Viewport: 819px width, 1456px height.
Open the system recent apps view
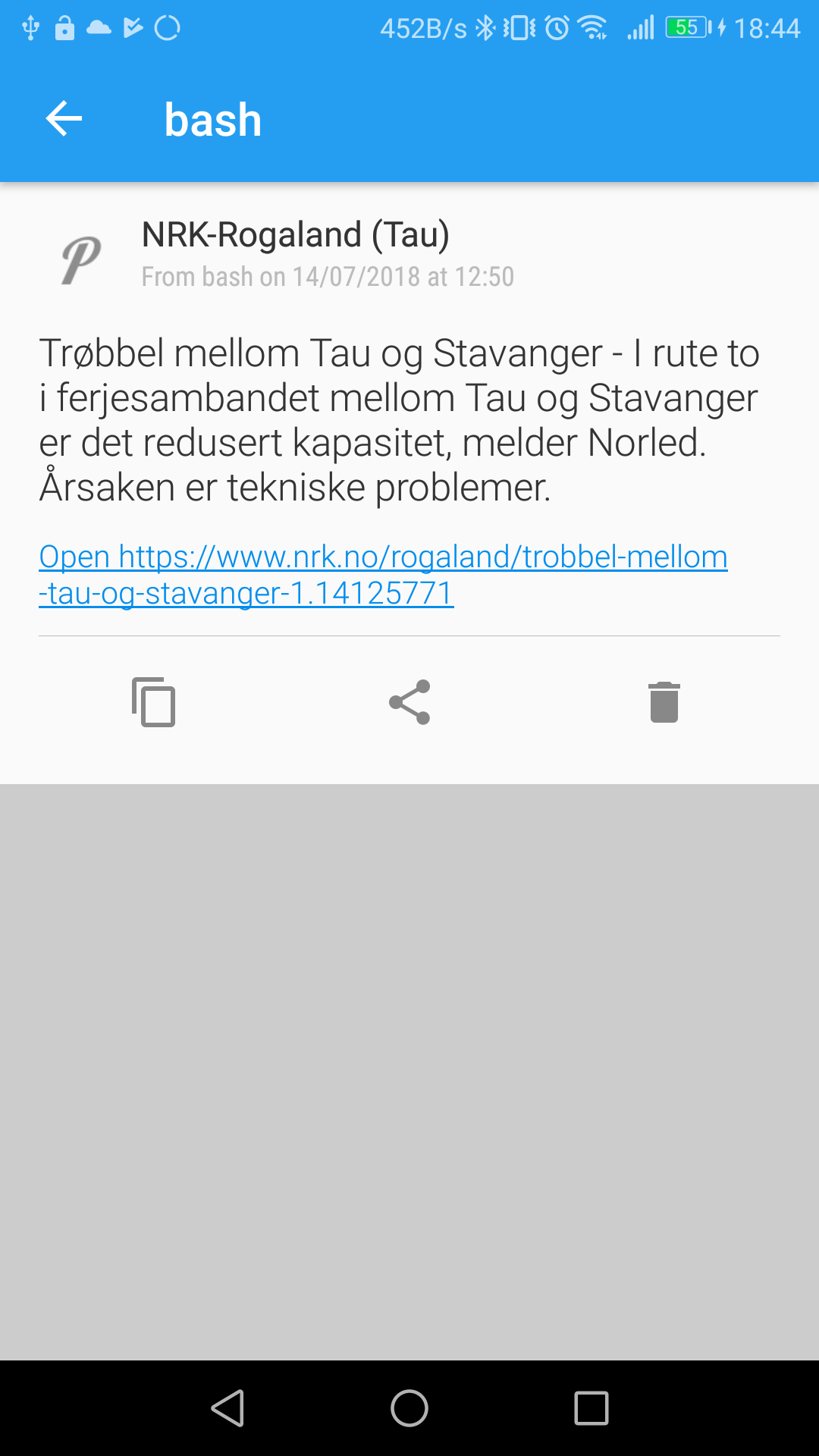coord(591,1408)
